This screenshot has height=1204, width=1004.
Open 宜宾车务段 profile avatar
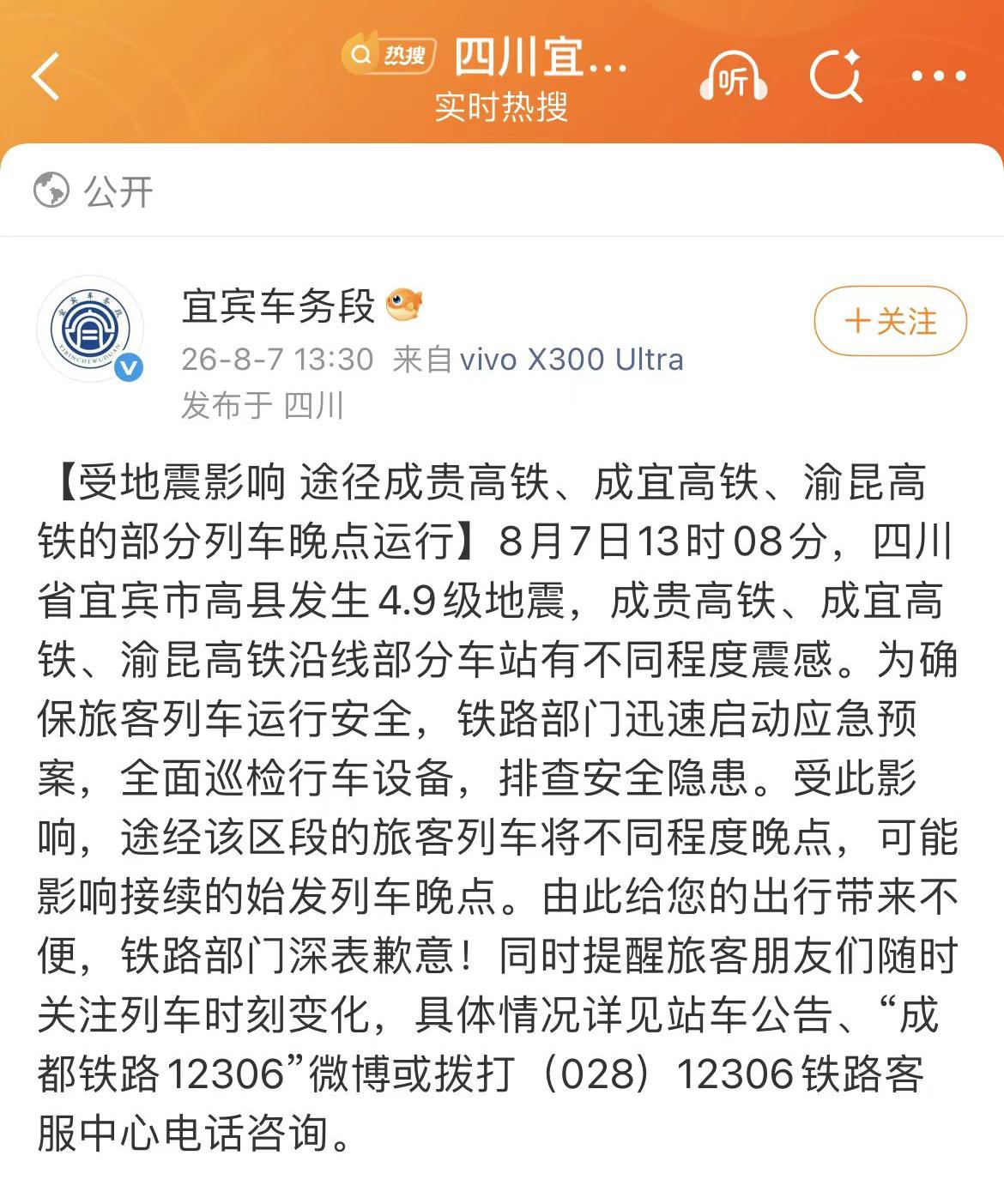pos(90,329)
